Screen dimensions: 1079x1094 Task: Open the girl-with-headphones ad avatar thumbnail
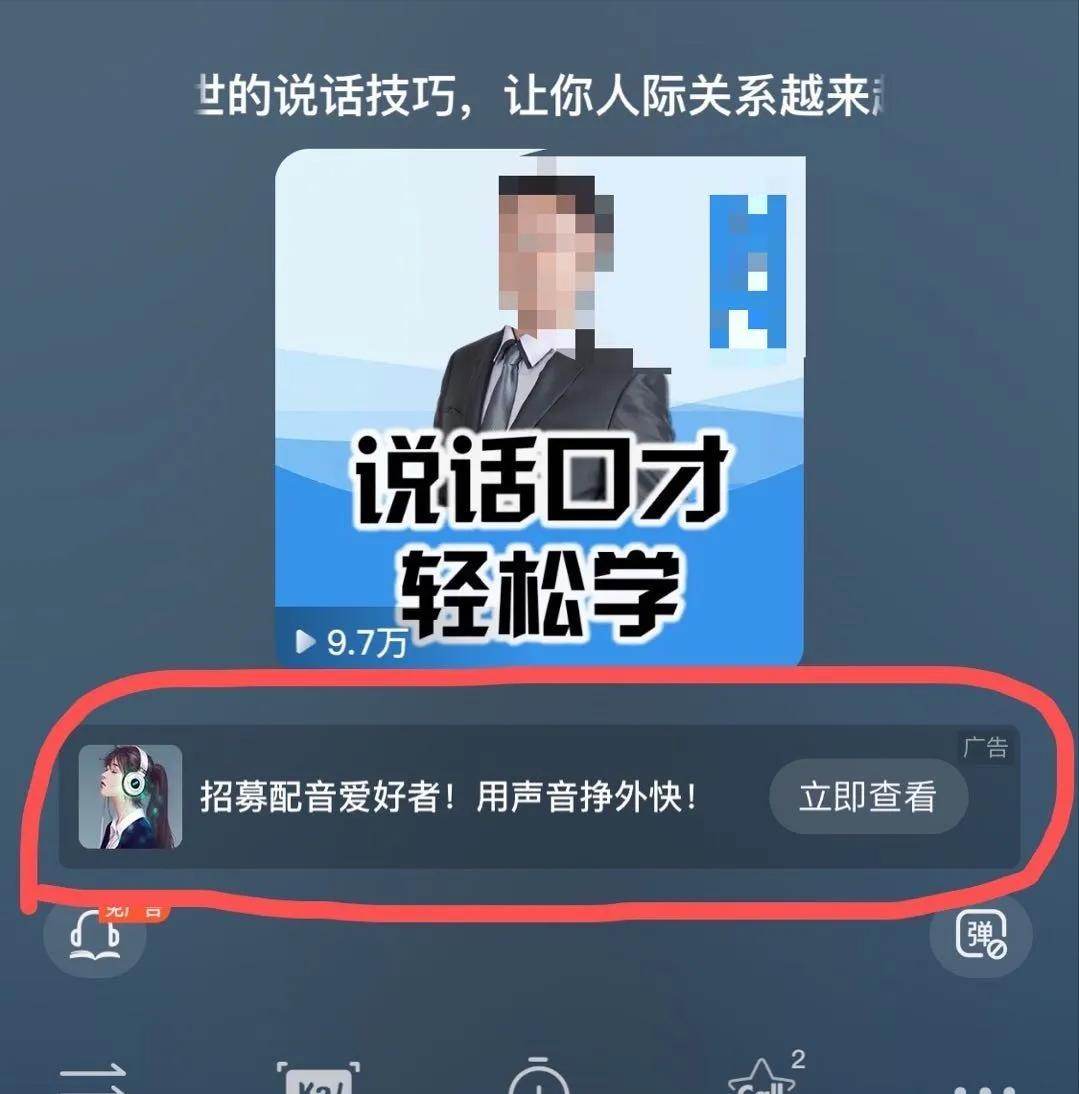131,798
